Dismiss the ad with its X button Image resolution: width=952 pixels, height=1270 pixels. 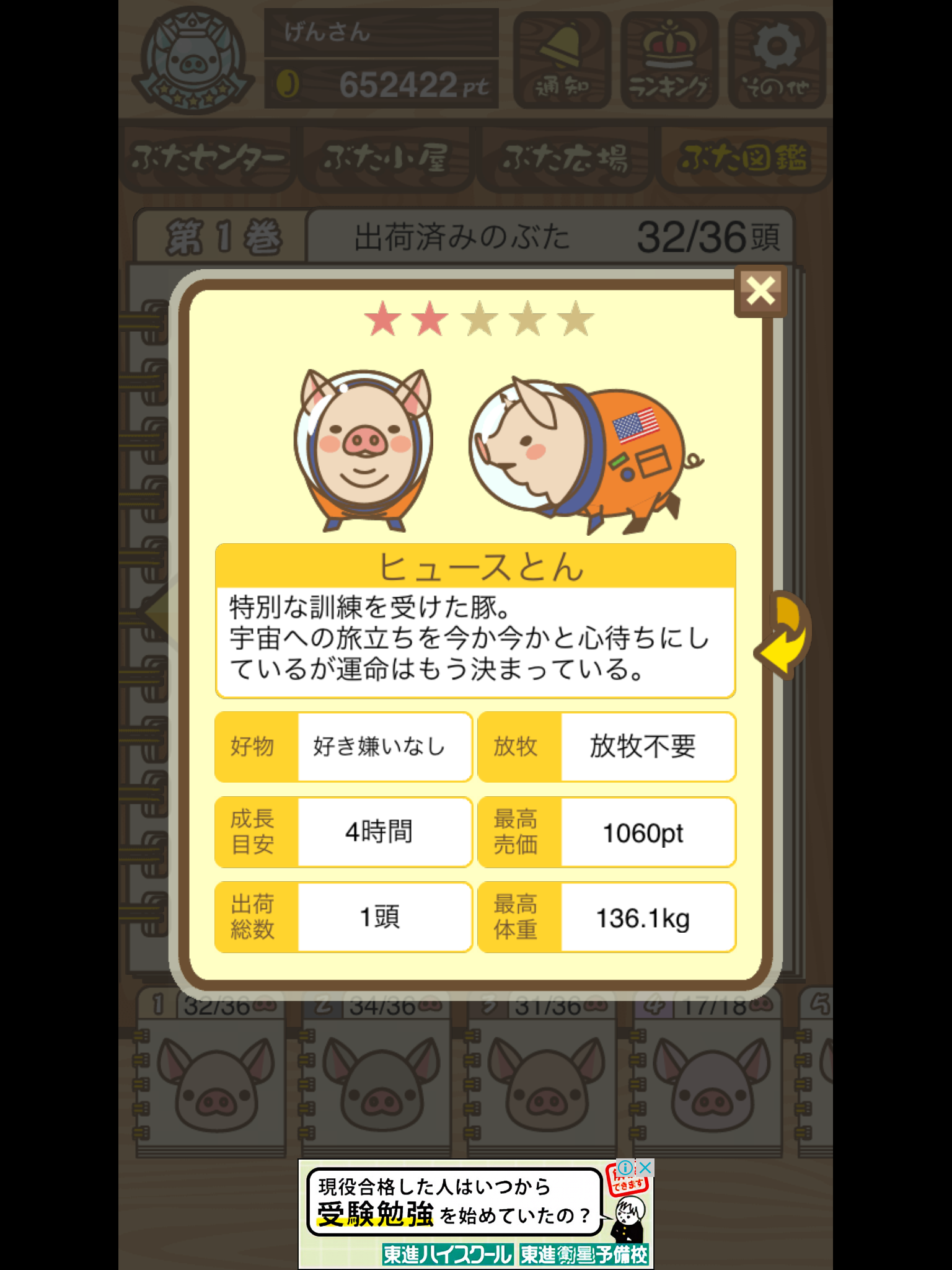click(x=645, y=1168)
